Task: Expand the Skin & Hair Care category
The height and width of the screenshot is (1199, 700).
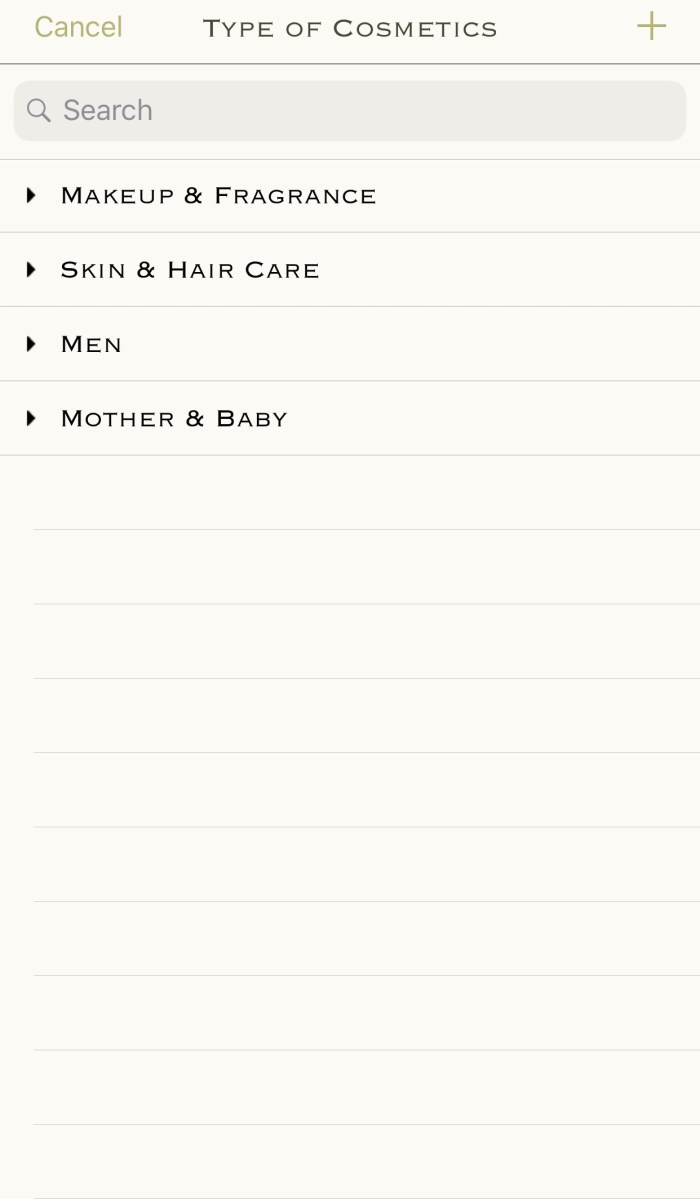Action: pyautogui.click(x=32, y=270)
